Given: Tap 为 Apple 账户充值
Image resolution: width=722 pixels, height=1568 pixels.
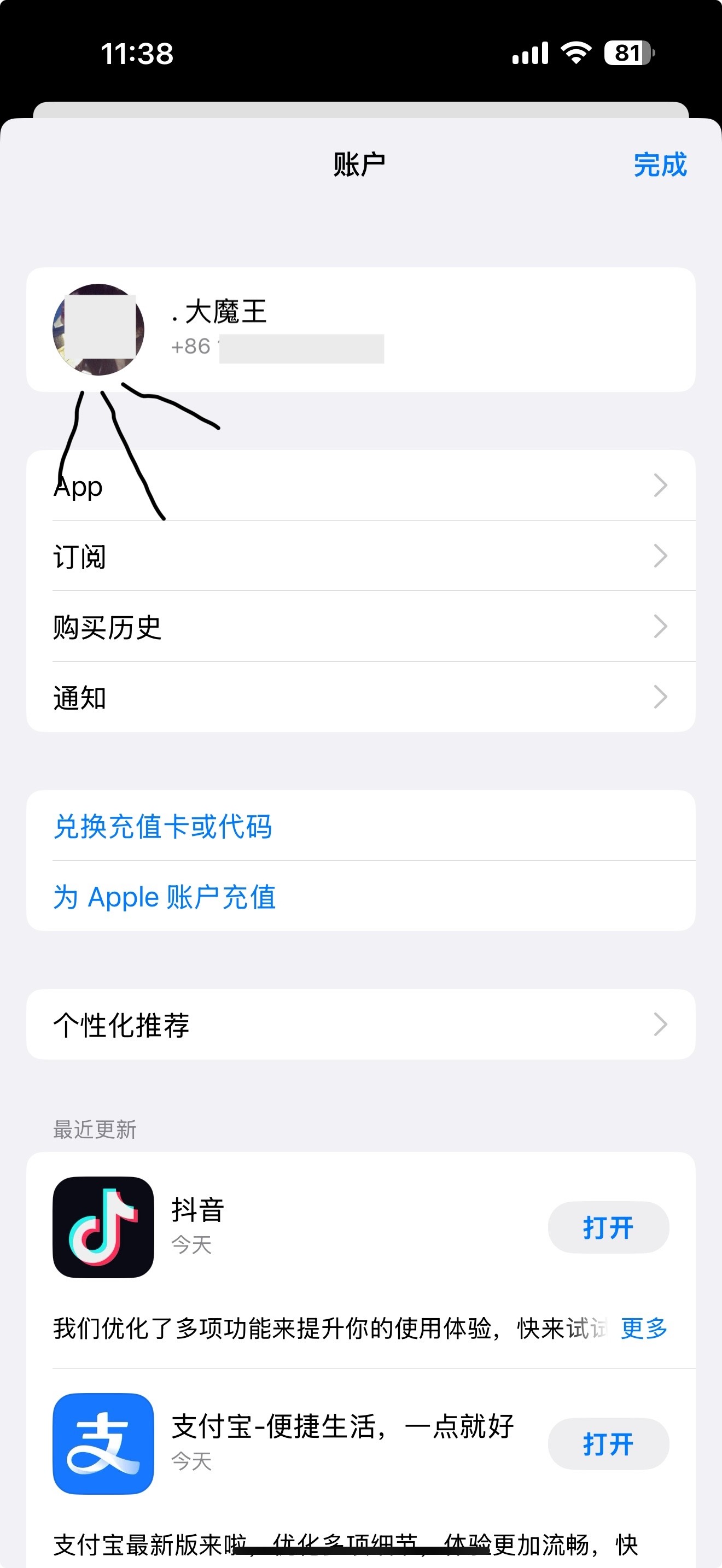Looking at the screenshot, I should click(x=165, y=897).
